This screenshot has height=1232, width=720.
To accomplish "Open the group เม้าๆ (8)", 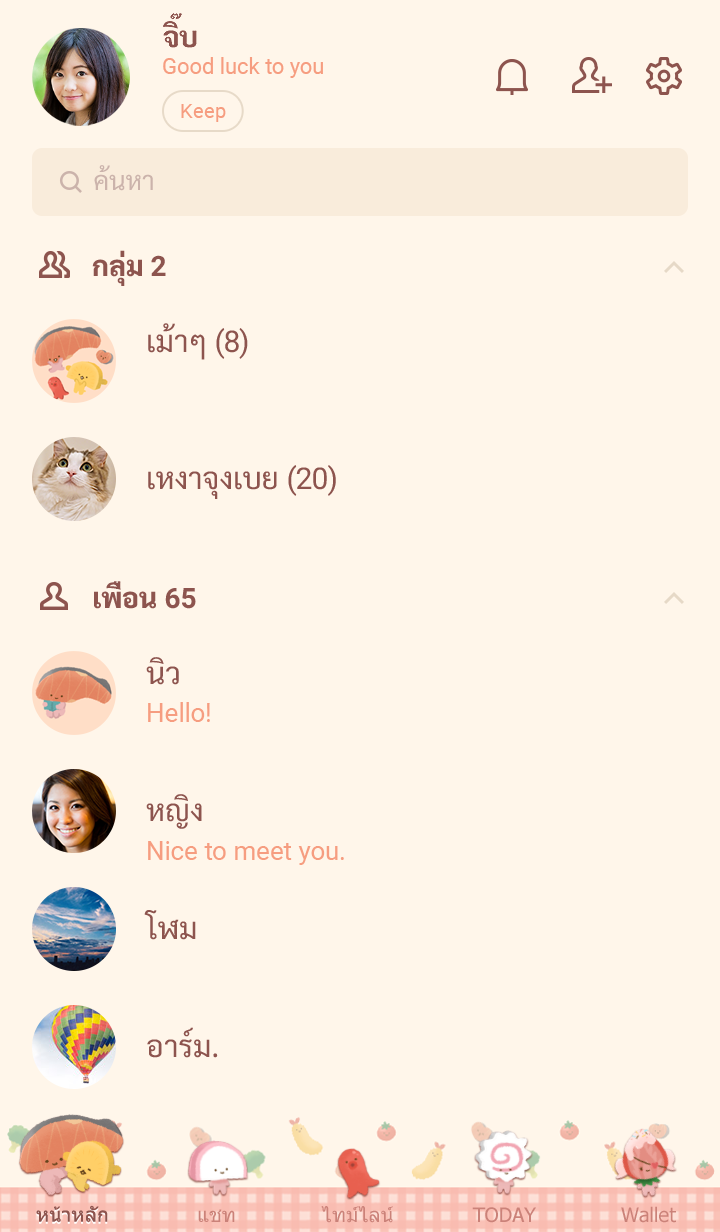I will [197, 345].
